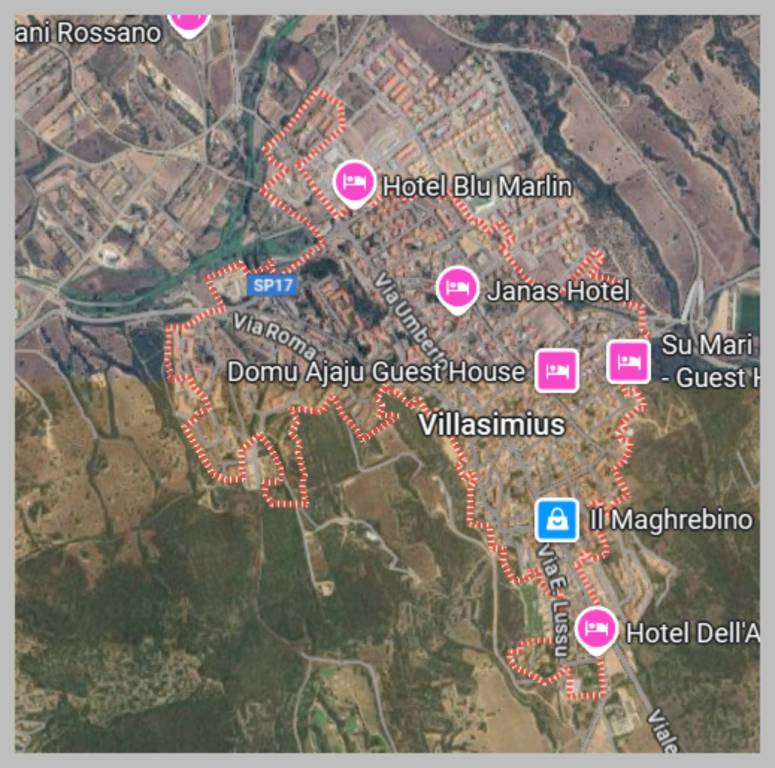Select the Janas Hotel pin
The height and width of the screenshot is (768, 775).
pos(457,287)
